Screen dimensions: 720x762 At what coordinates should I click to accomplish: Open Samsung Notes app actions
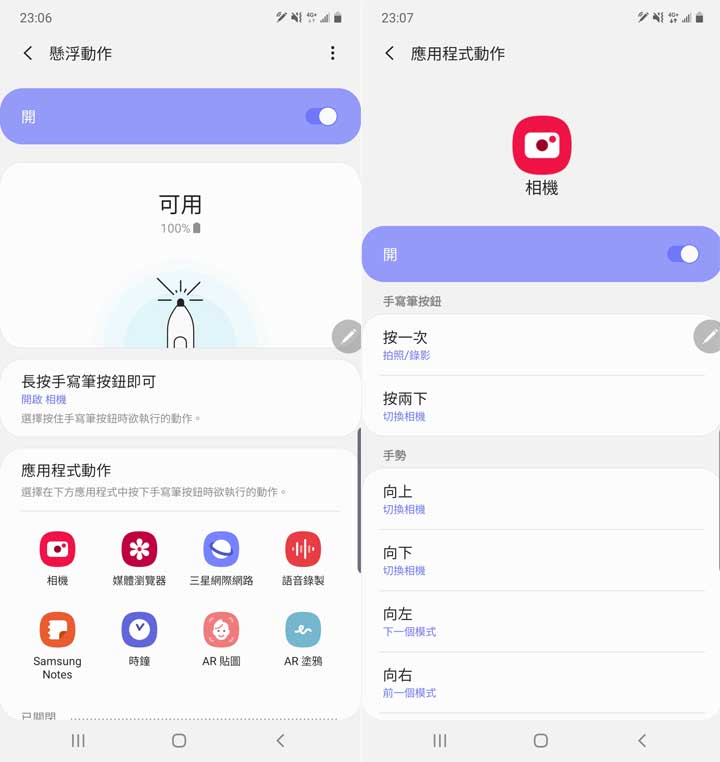click(57, 635)
